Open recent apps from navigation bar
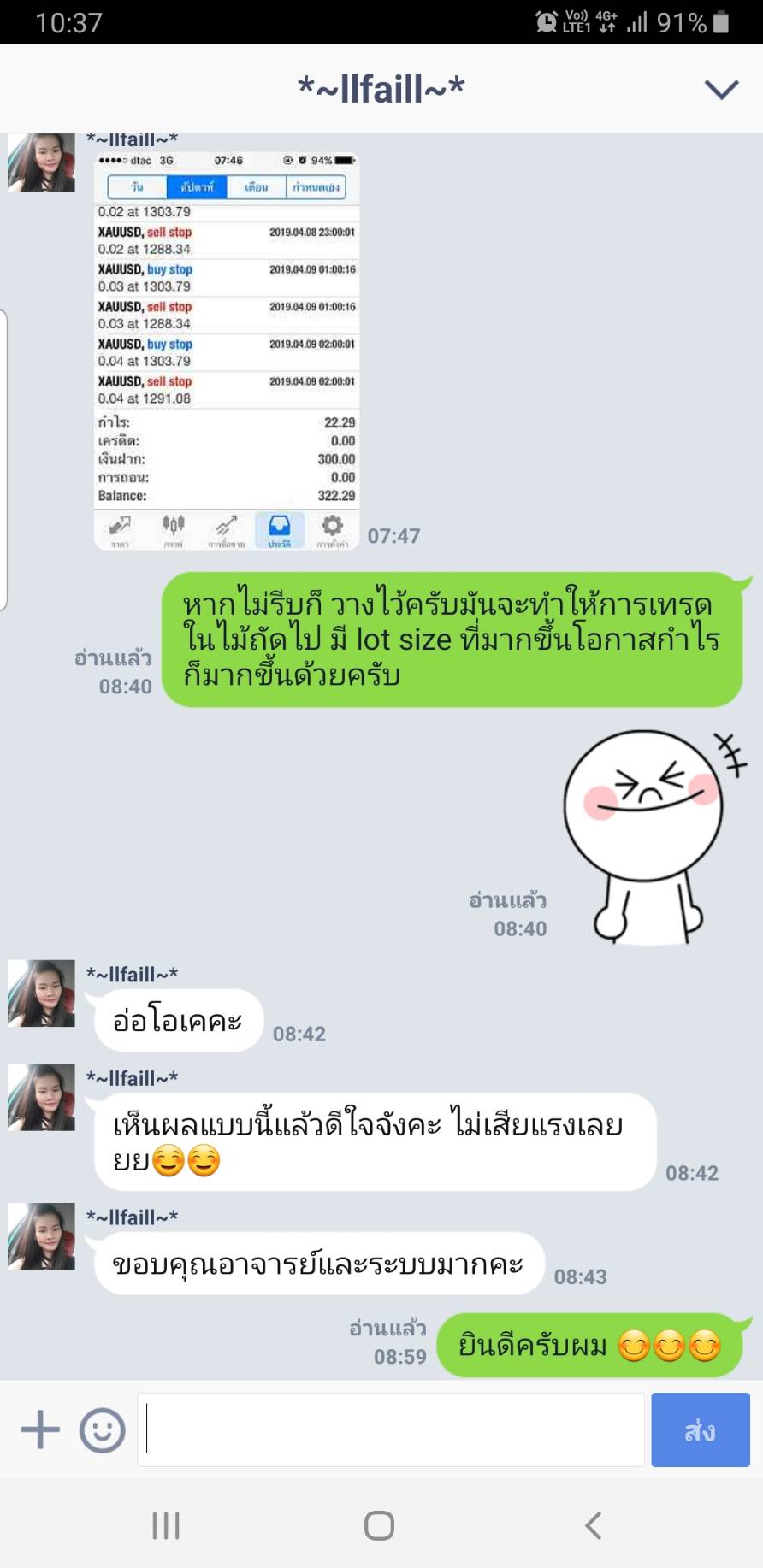 tap(166, 1525)
